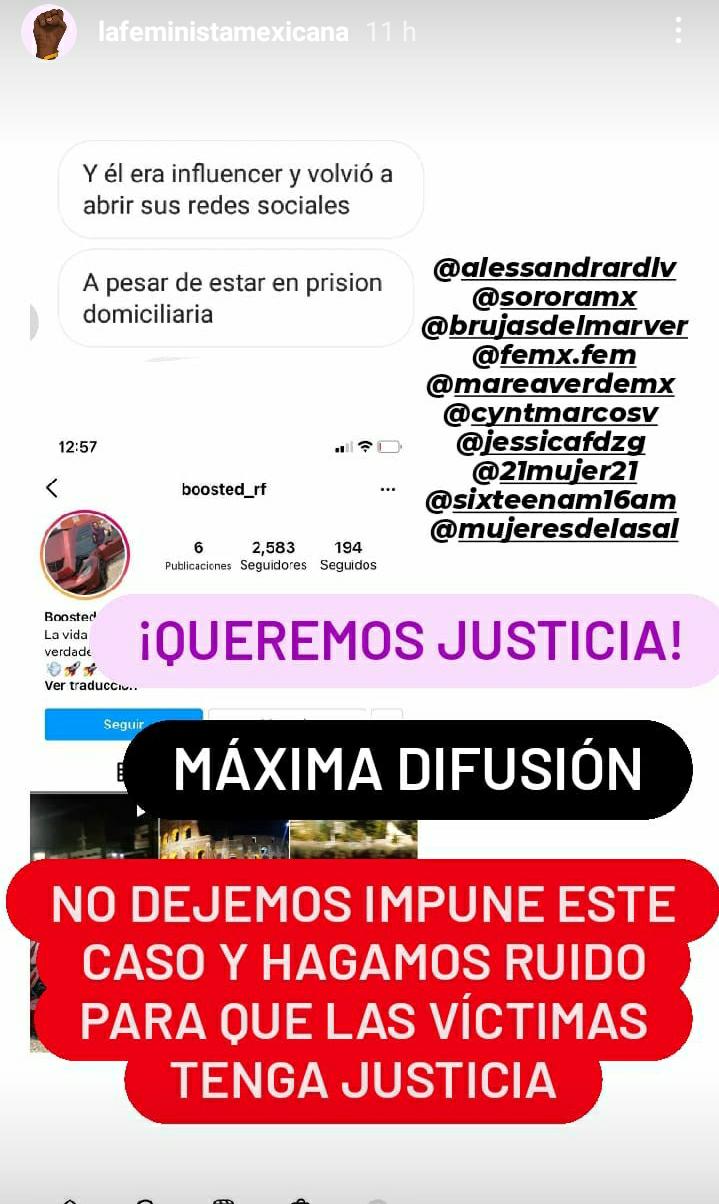Image resolution: width=719 pixels, height=1204 pixels.
Task: Open the story overflow menu
Action: click(x=678, y=31)
